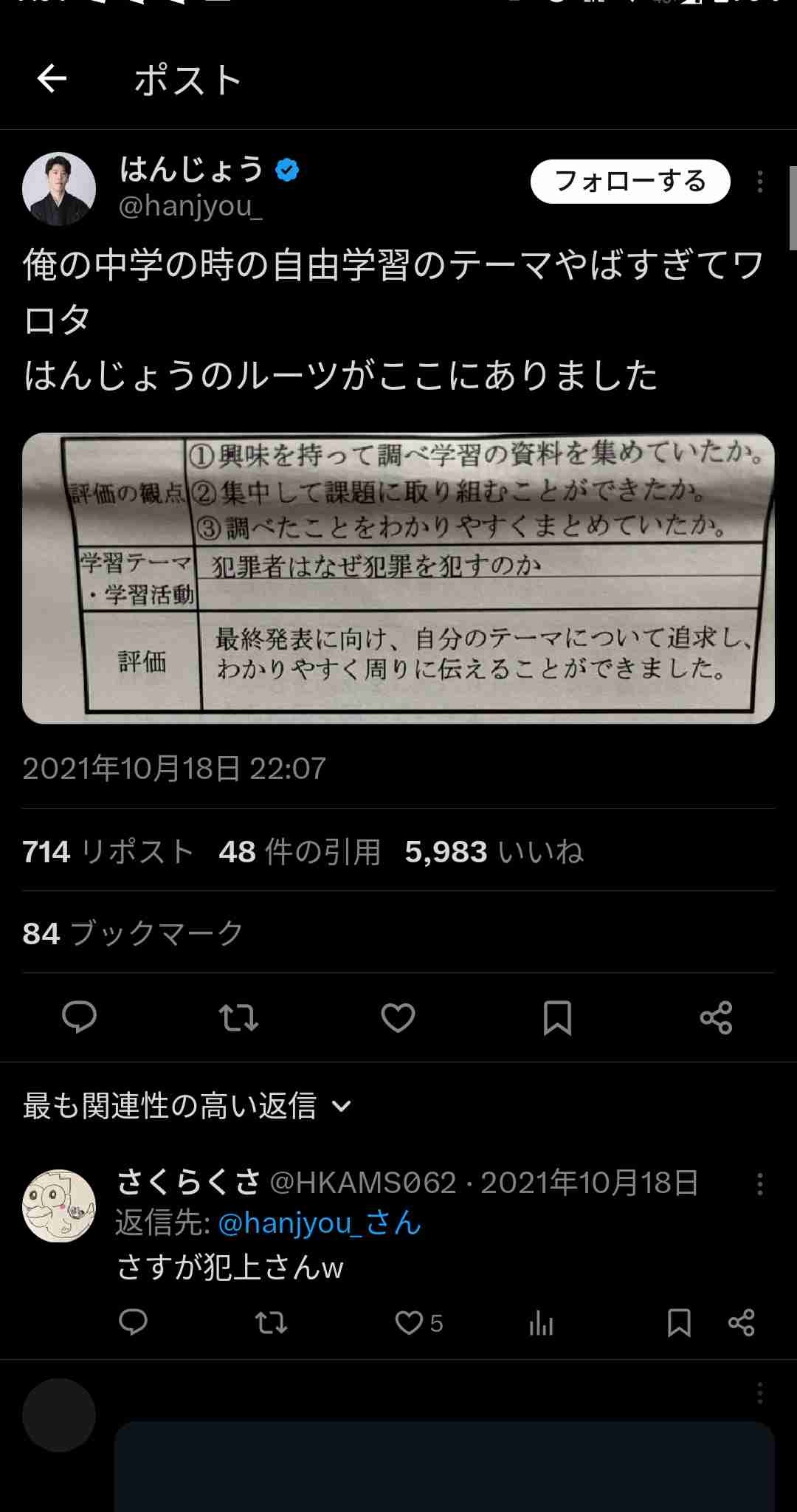The height and width of the screenshot is (1512, 797).
Task: View the 48 件の引用 list
Action: pos(300,852)
